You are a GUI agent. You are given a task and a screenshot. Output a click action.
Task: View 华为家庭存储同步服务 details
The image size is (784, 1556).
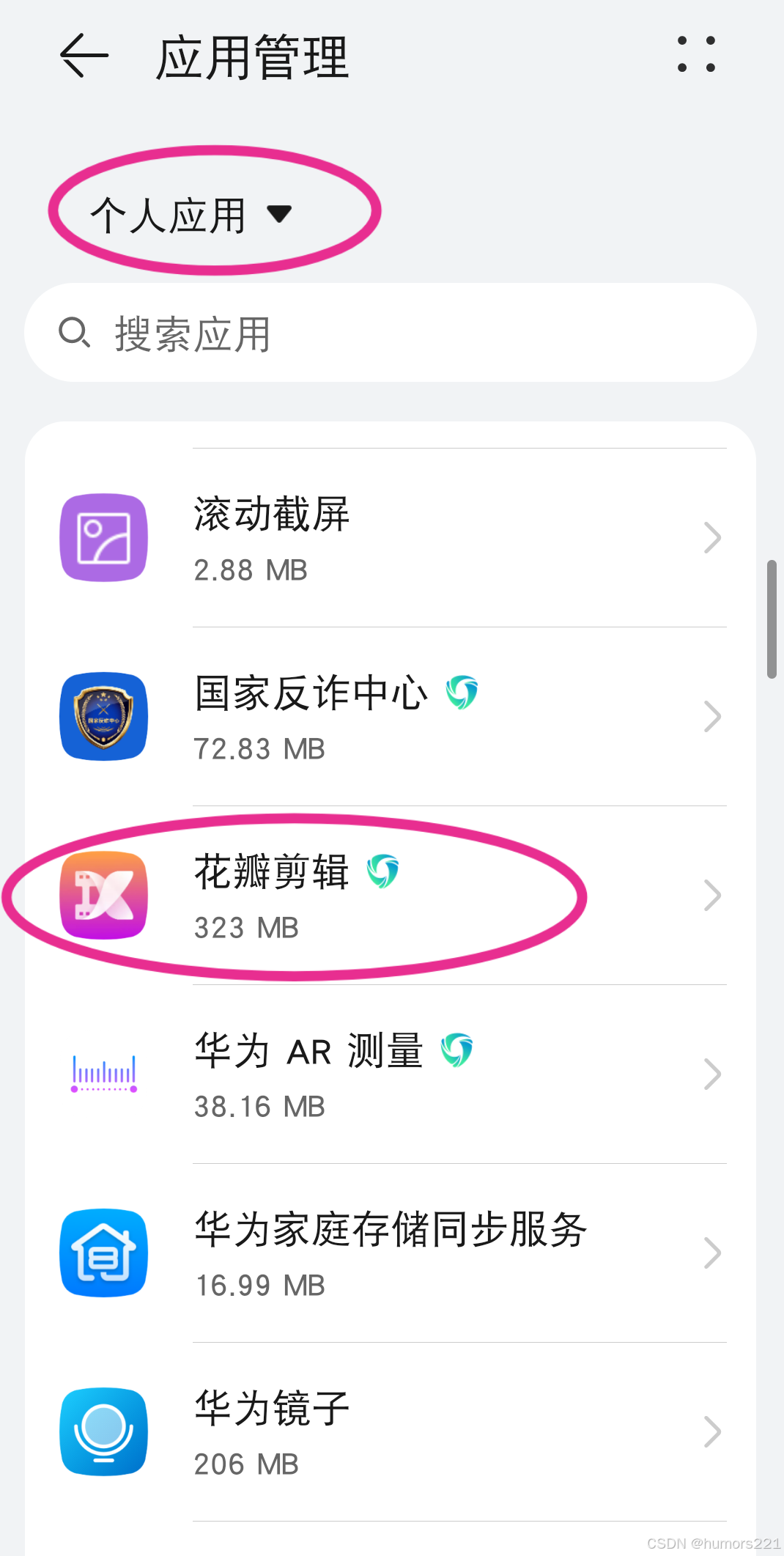click(391, 1253)
